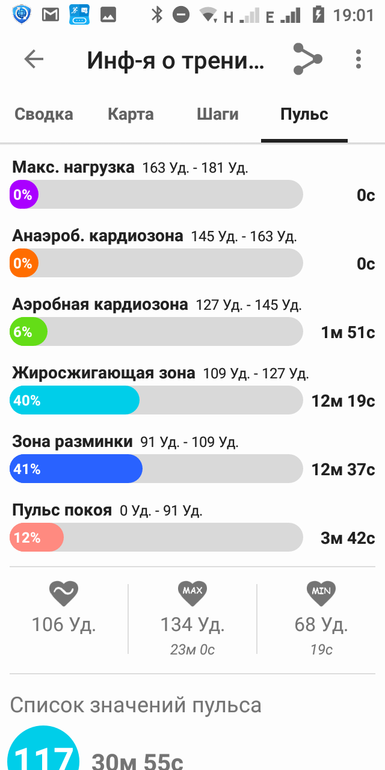Select the Шаги tab

(218, 114)
